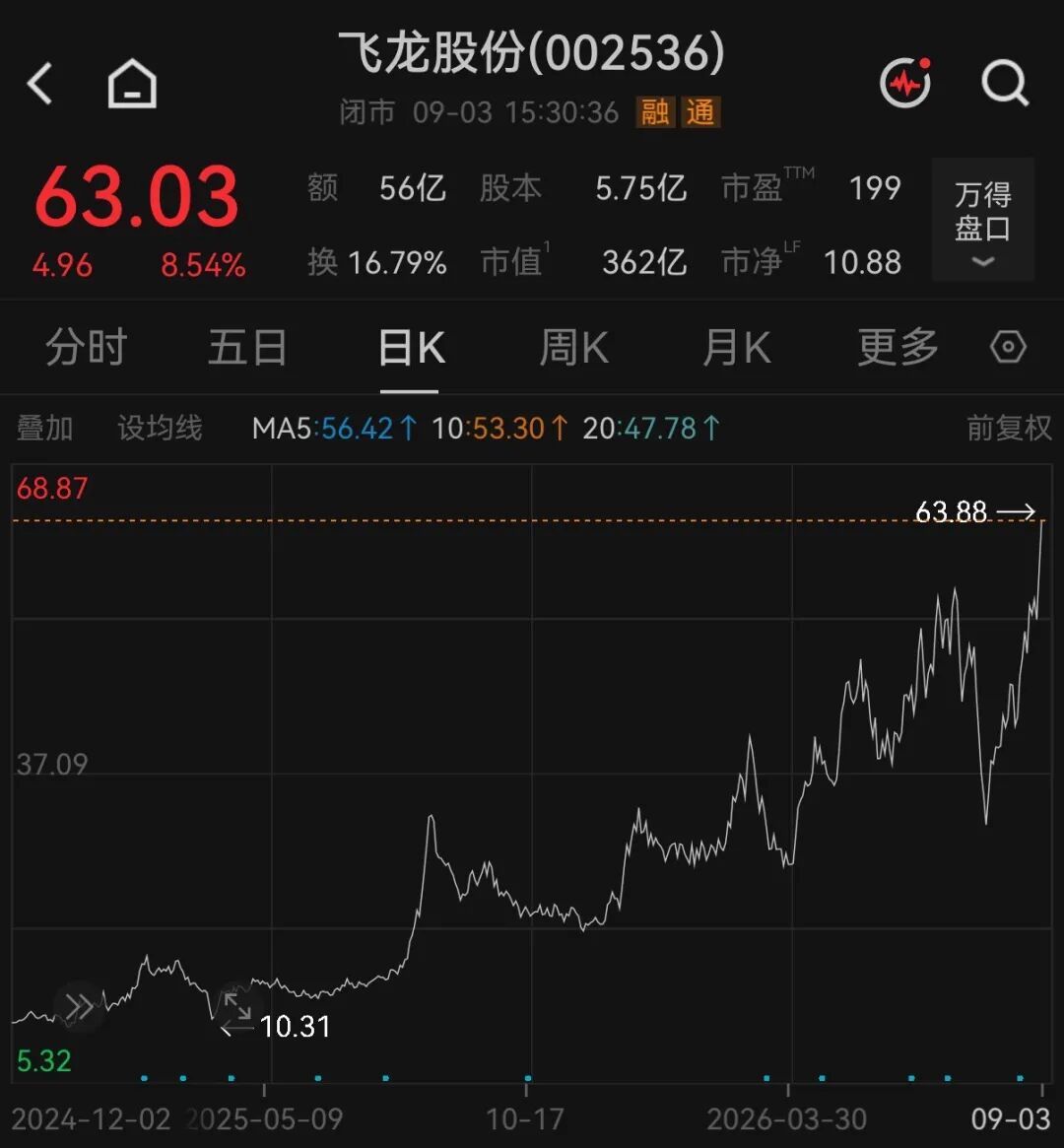
Task: Tap 叠加 to overlay another stock
Action: click(44, 429)
